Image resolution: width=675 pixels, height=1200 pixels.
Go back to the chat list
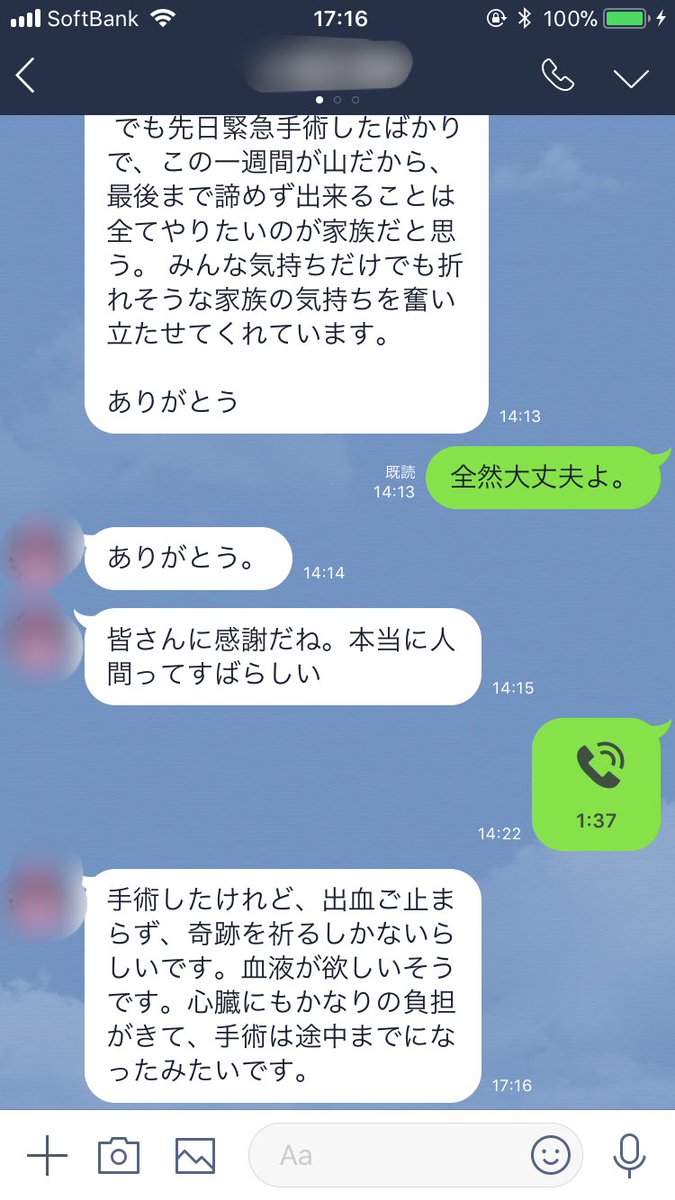click(x=26, y=75)
